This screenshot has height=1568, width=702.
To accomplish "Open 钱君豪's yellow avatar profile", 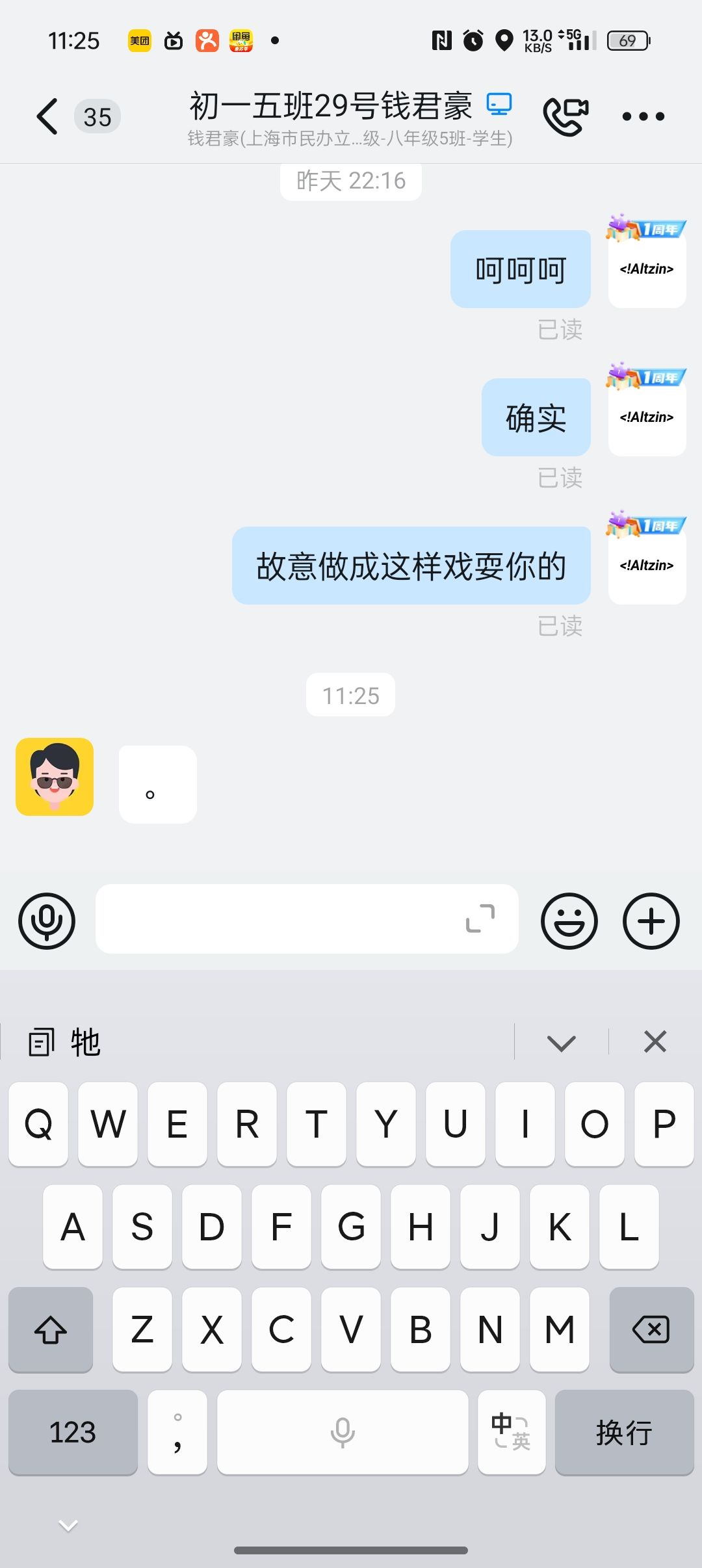I will pos(55,776).
